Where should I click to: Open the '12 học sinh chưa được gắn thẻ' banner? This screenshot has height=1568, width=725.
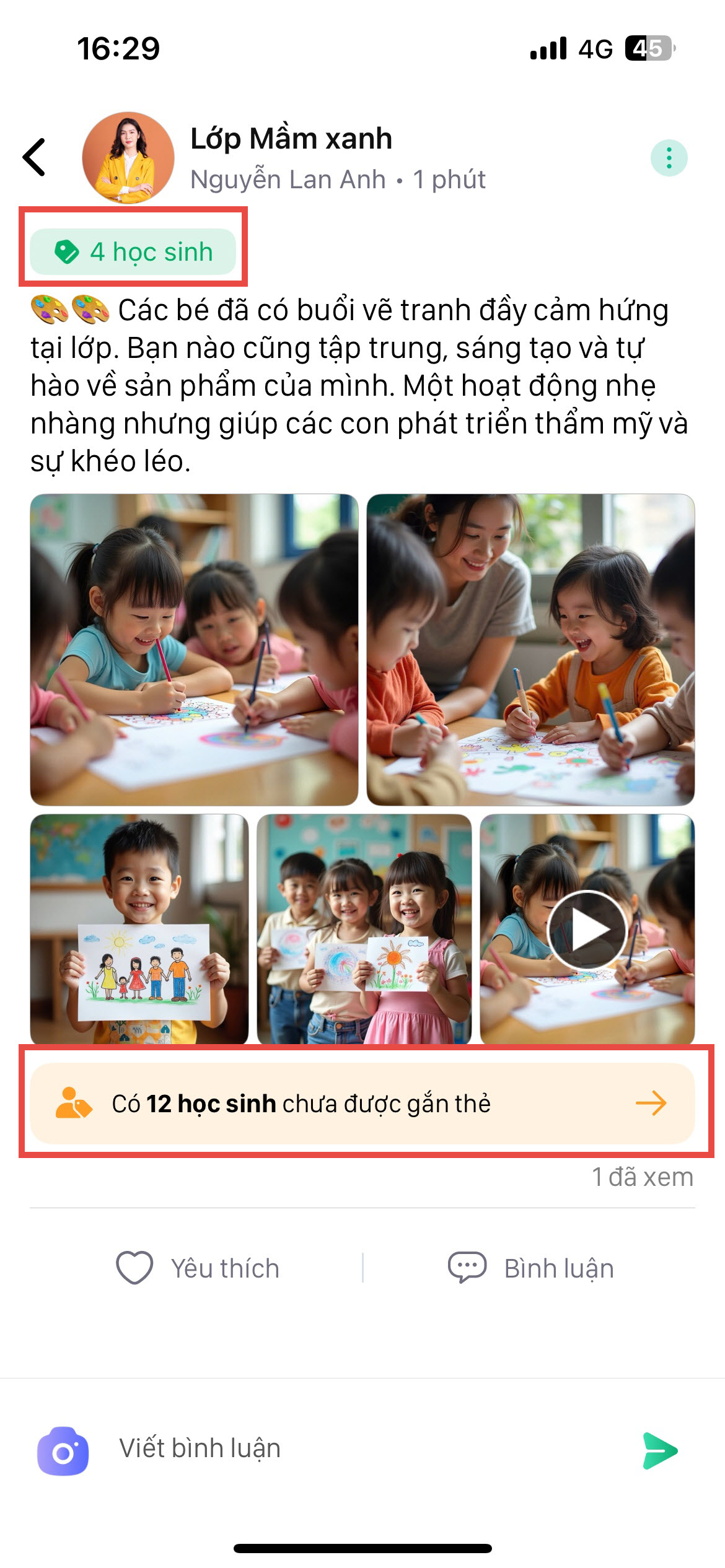[x=362, y=1103]
